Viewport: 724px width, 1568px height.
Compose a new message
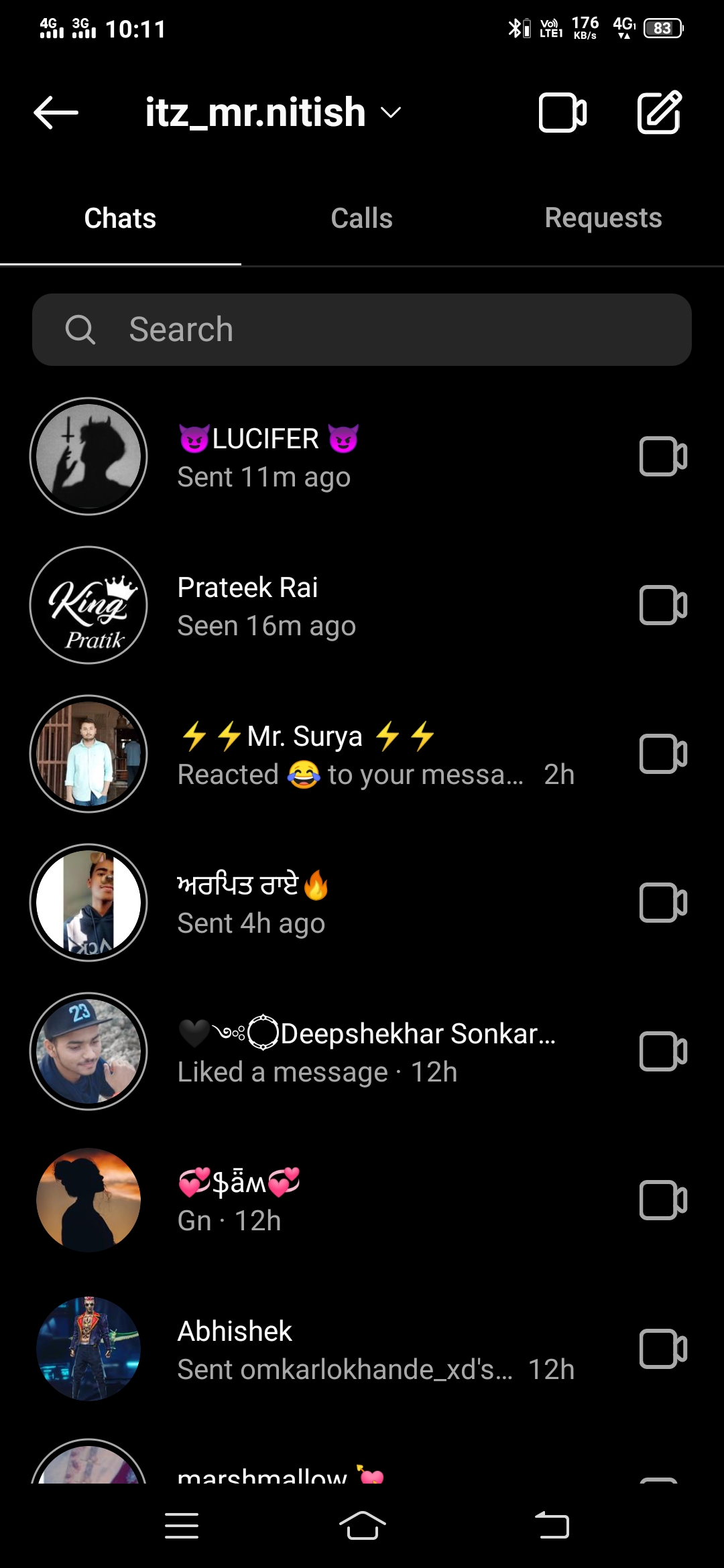pyautogui.click(x=660, y=113)
